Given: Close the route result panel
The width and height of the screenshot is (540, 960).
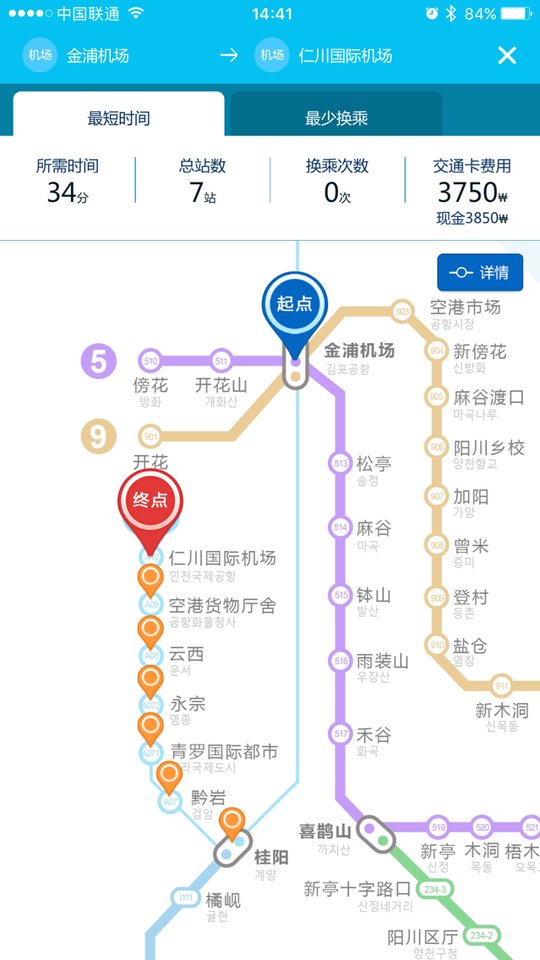Looking at the screenshot, I should (507, 56).
